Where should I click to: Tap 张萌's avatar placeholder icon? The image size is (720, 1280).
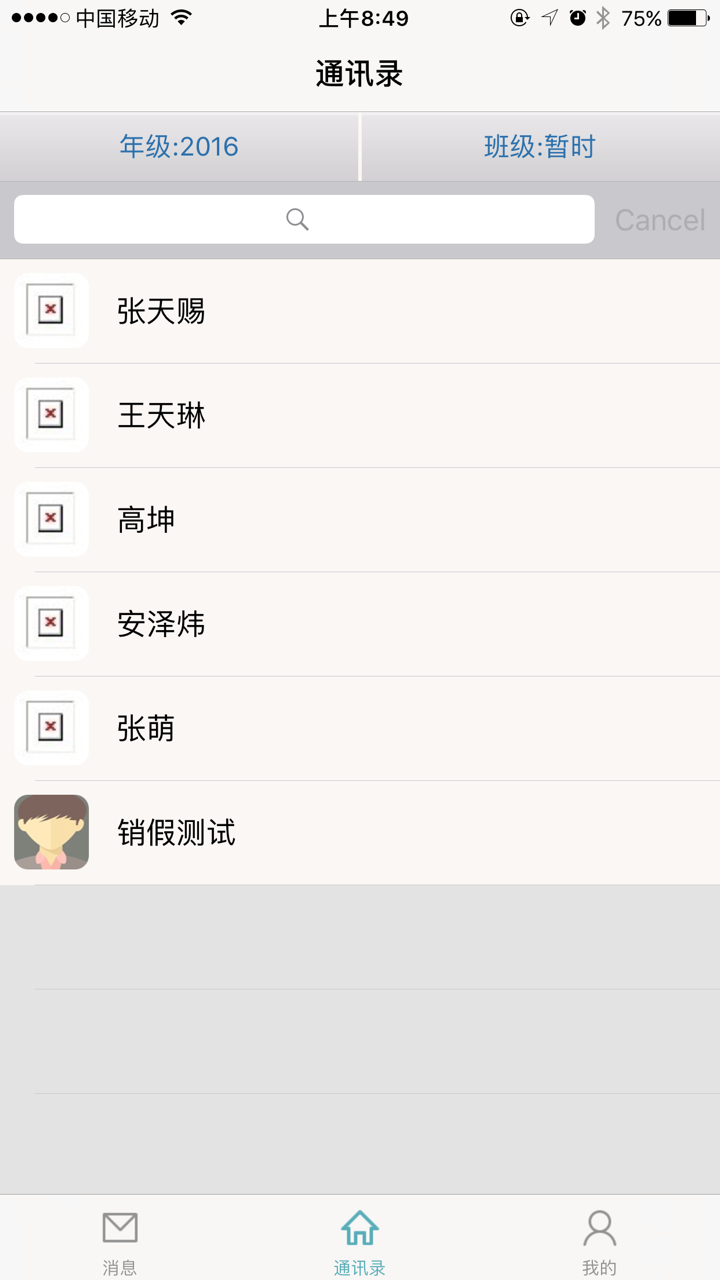[x=51, y=727]
